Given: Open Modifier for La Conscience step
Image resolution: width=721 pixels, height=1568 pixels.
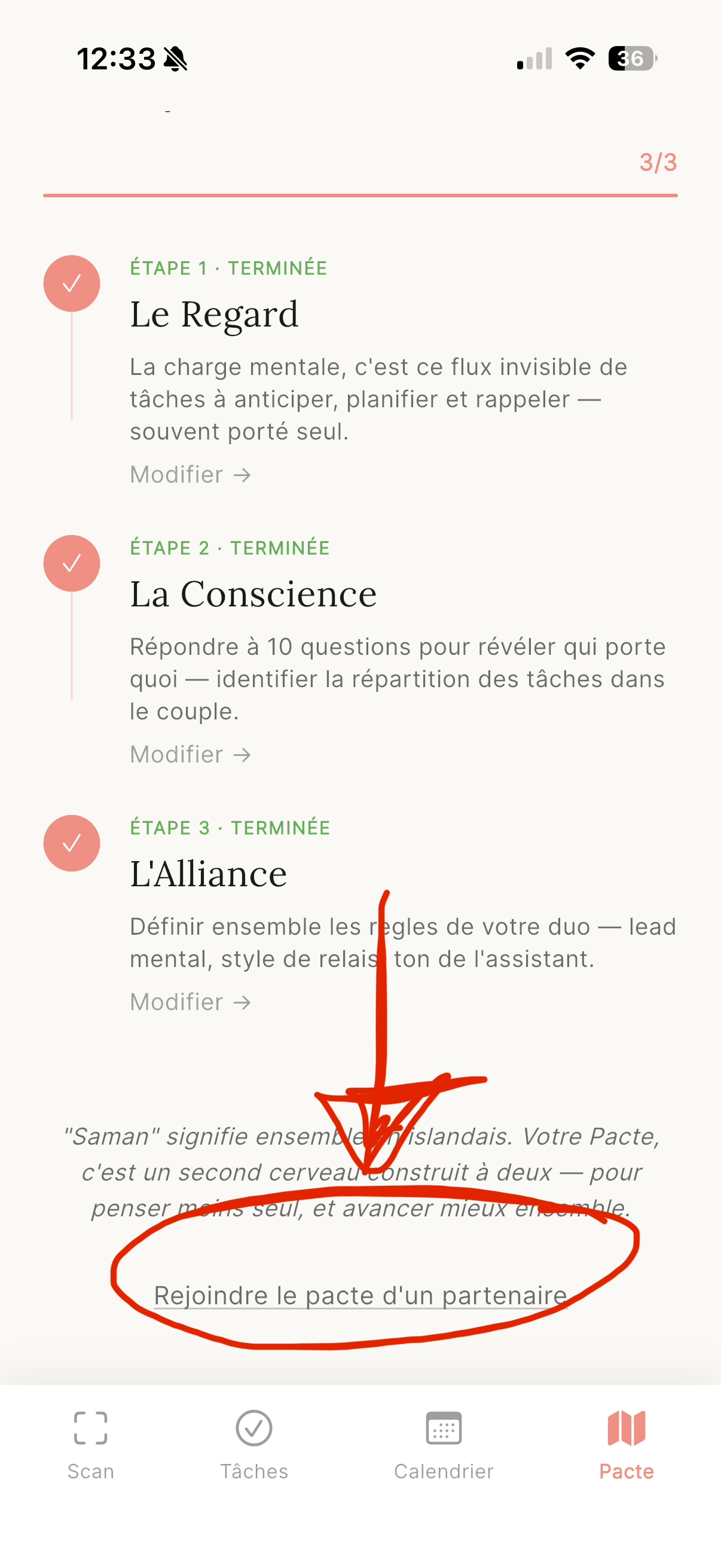Looking at the screenshot, I should [x=190, y=754].
